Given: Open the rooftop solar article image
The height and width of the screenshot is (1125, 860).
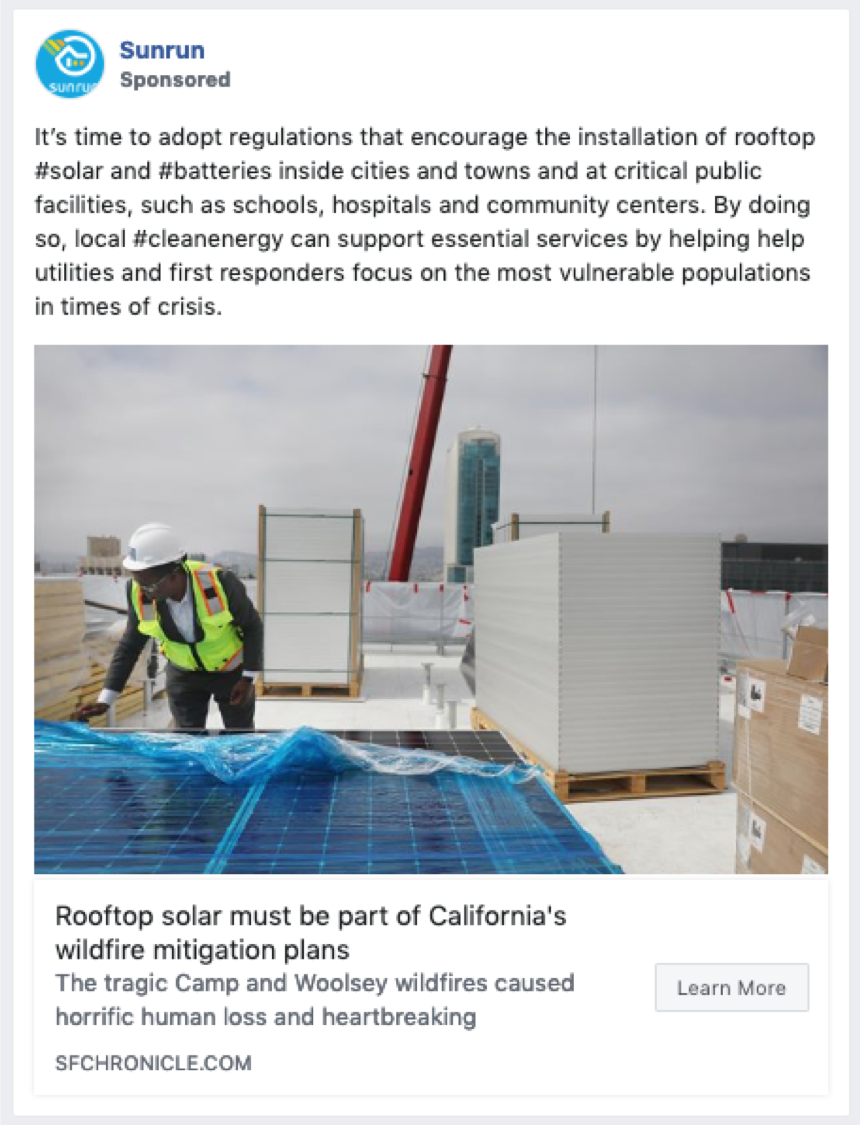Looking at the screenshot, I should pyautogui.click(x=430, y=609).
